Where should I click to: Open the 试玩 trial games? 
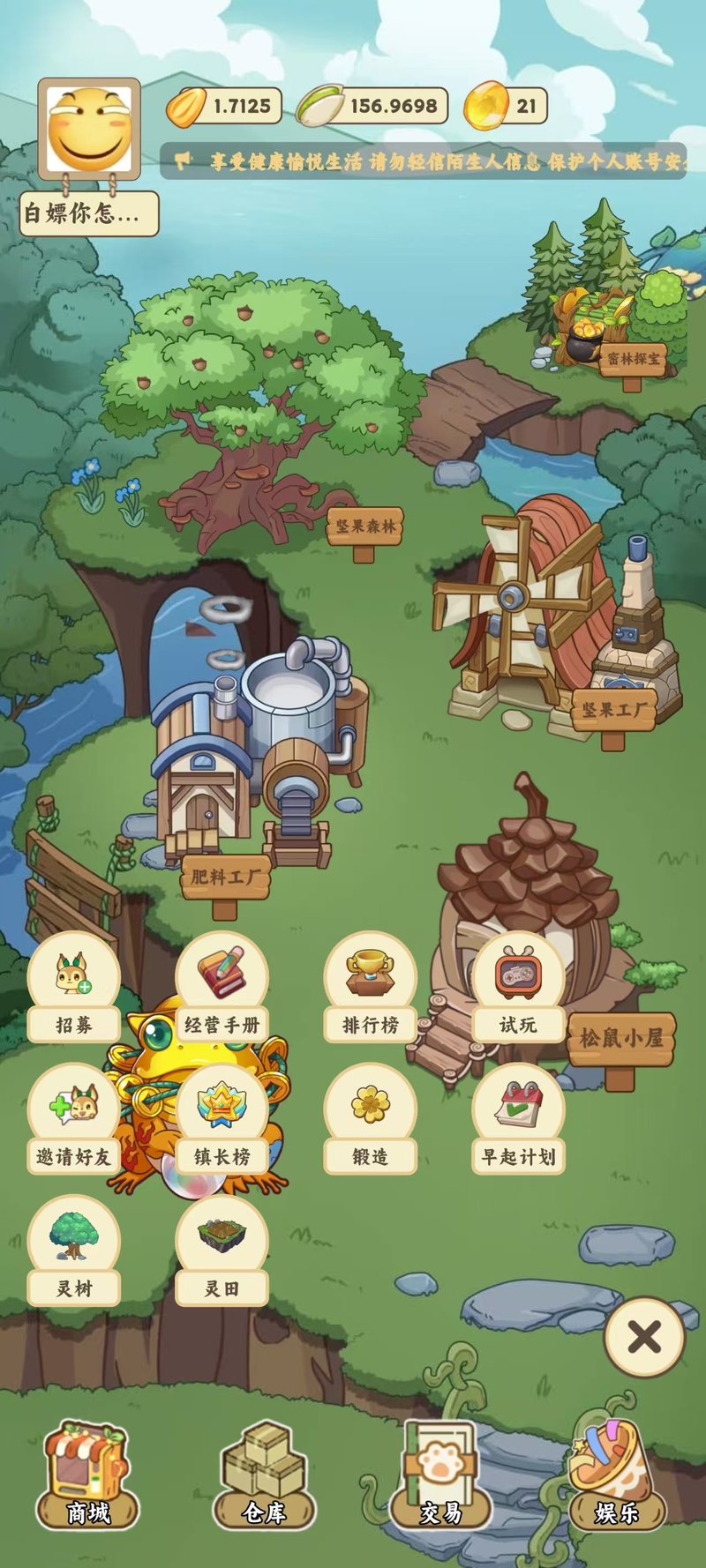point(518,986)
